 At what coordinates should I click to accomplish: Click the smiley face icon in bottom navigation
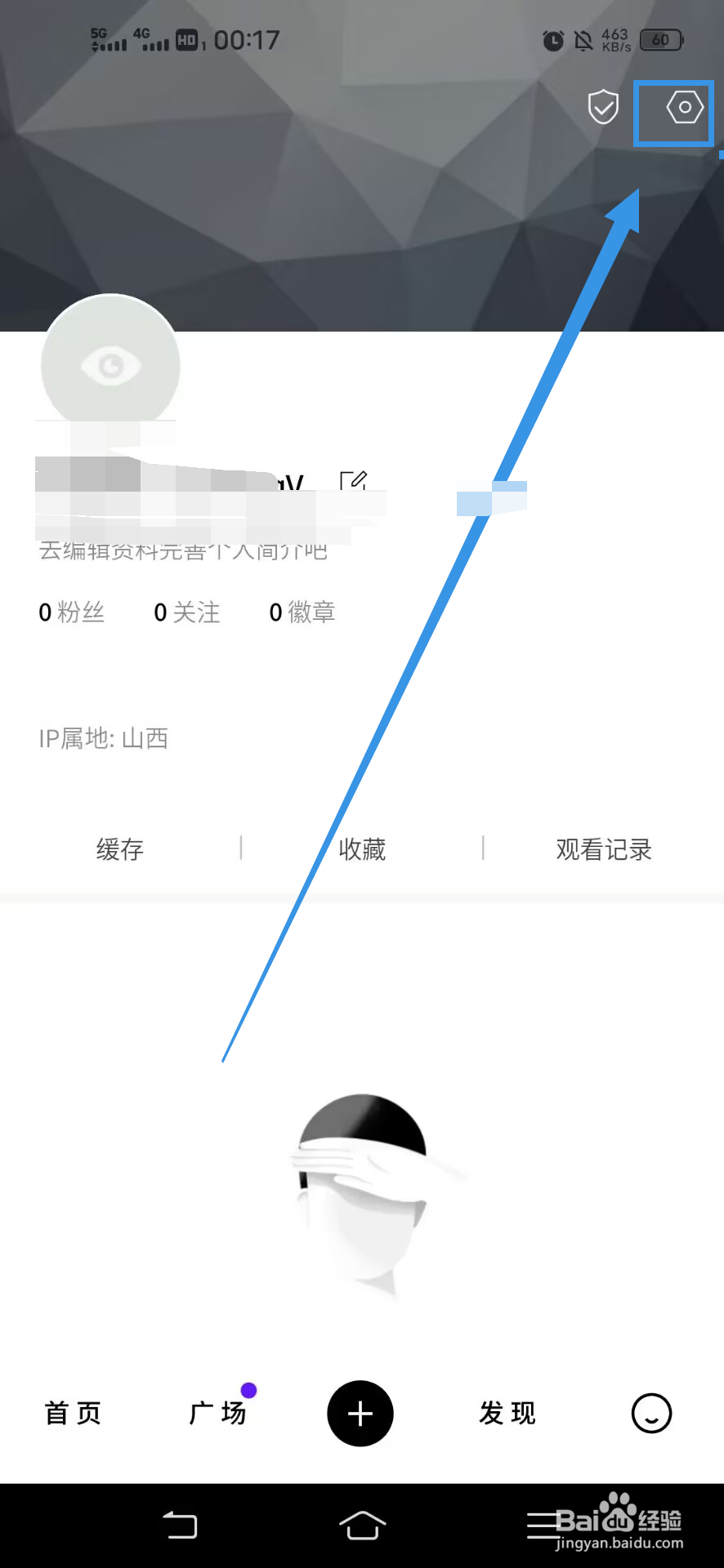click(650, 1414)
